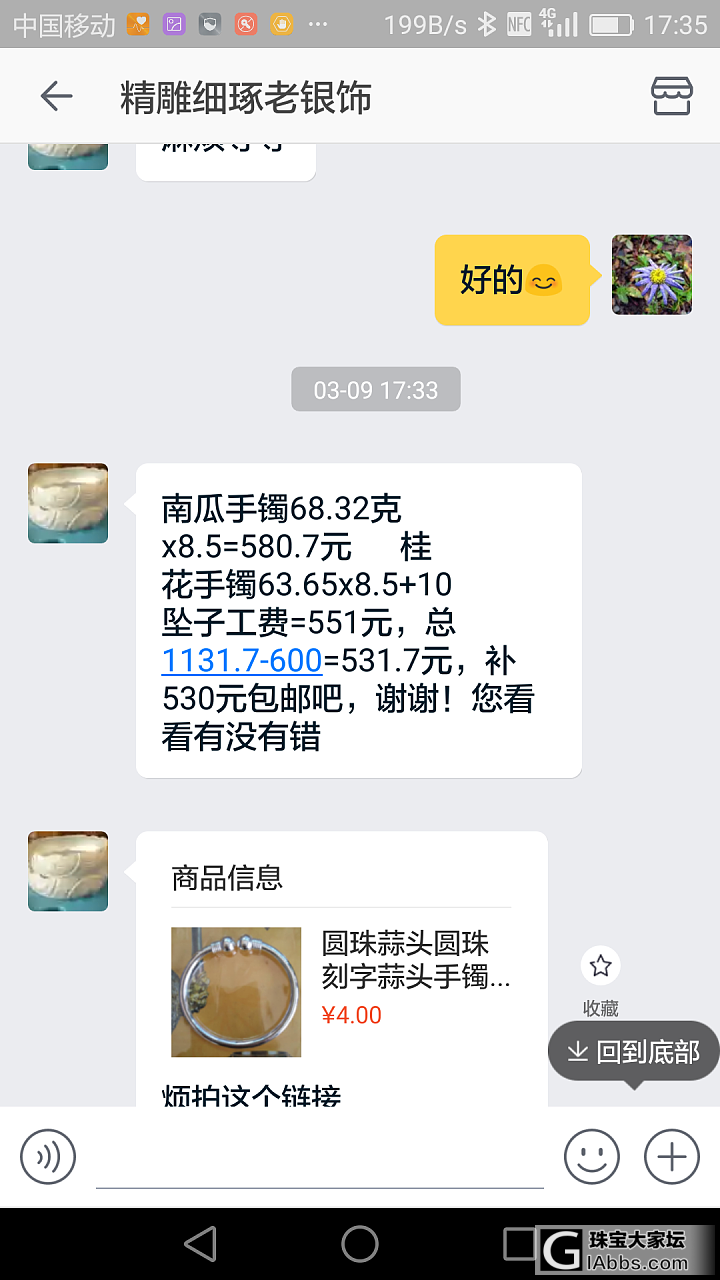Tap the system back triangle
Screen dimensions: 720x1280
201,1244
